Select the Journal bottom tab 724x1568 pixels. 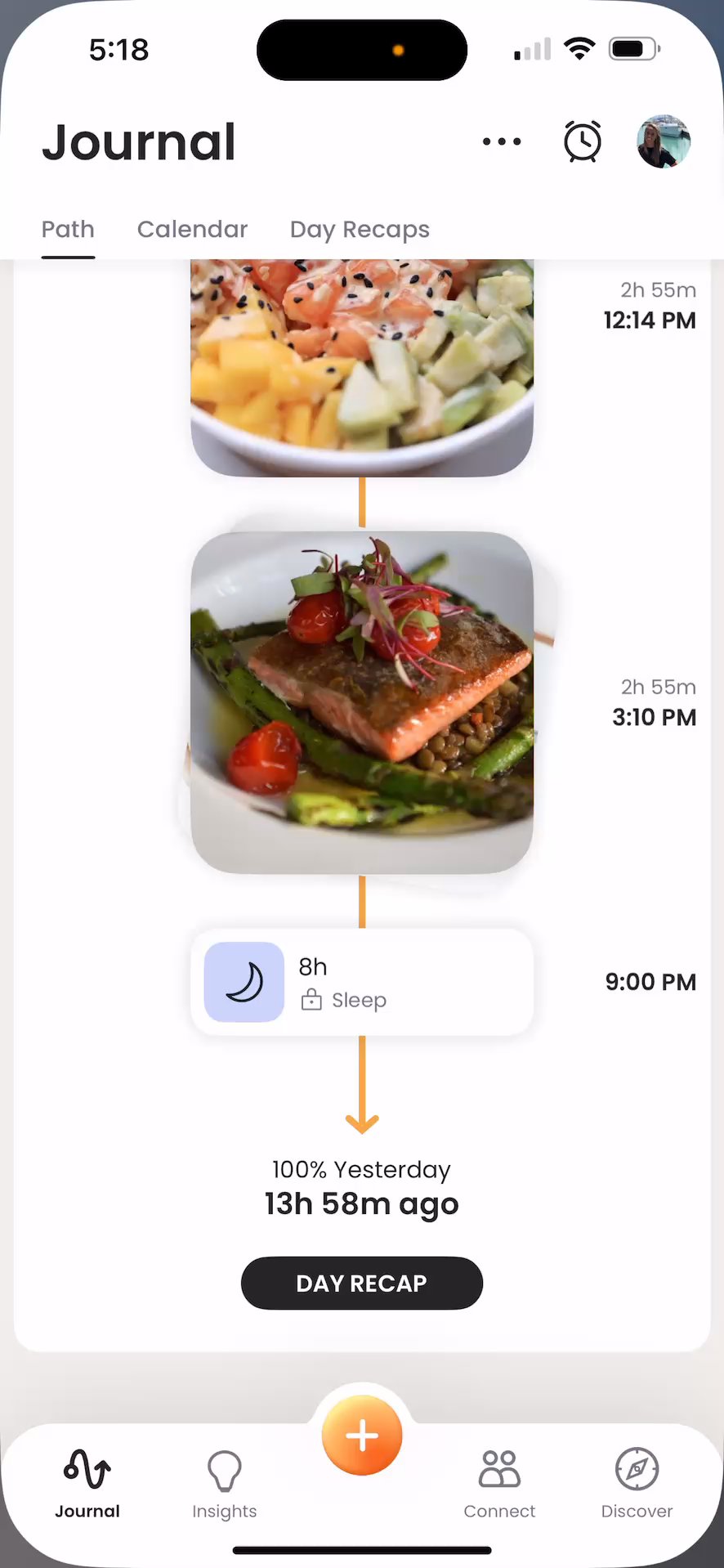[87, 1484]
